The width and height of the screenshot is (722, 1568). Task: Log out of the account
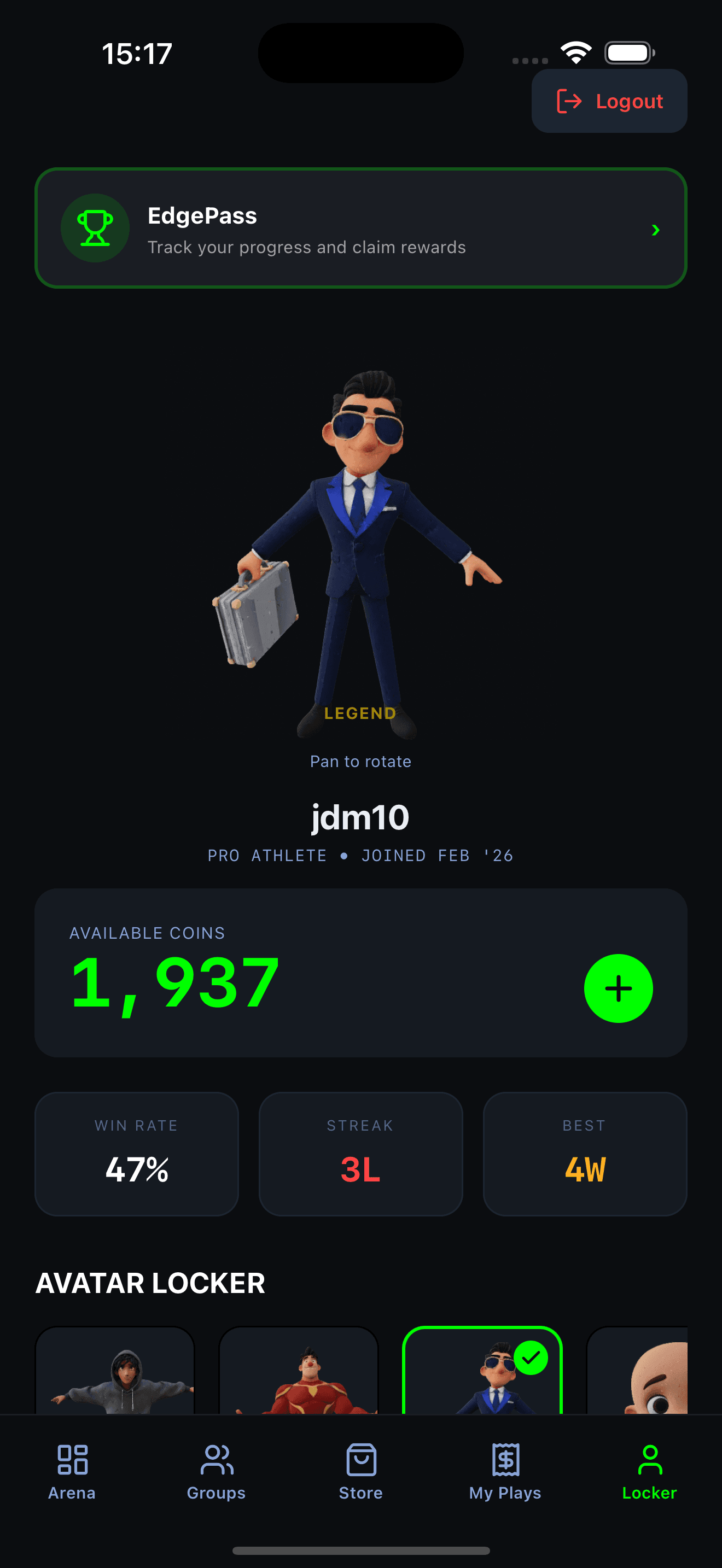click(609, 101)
